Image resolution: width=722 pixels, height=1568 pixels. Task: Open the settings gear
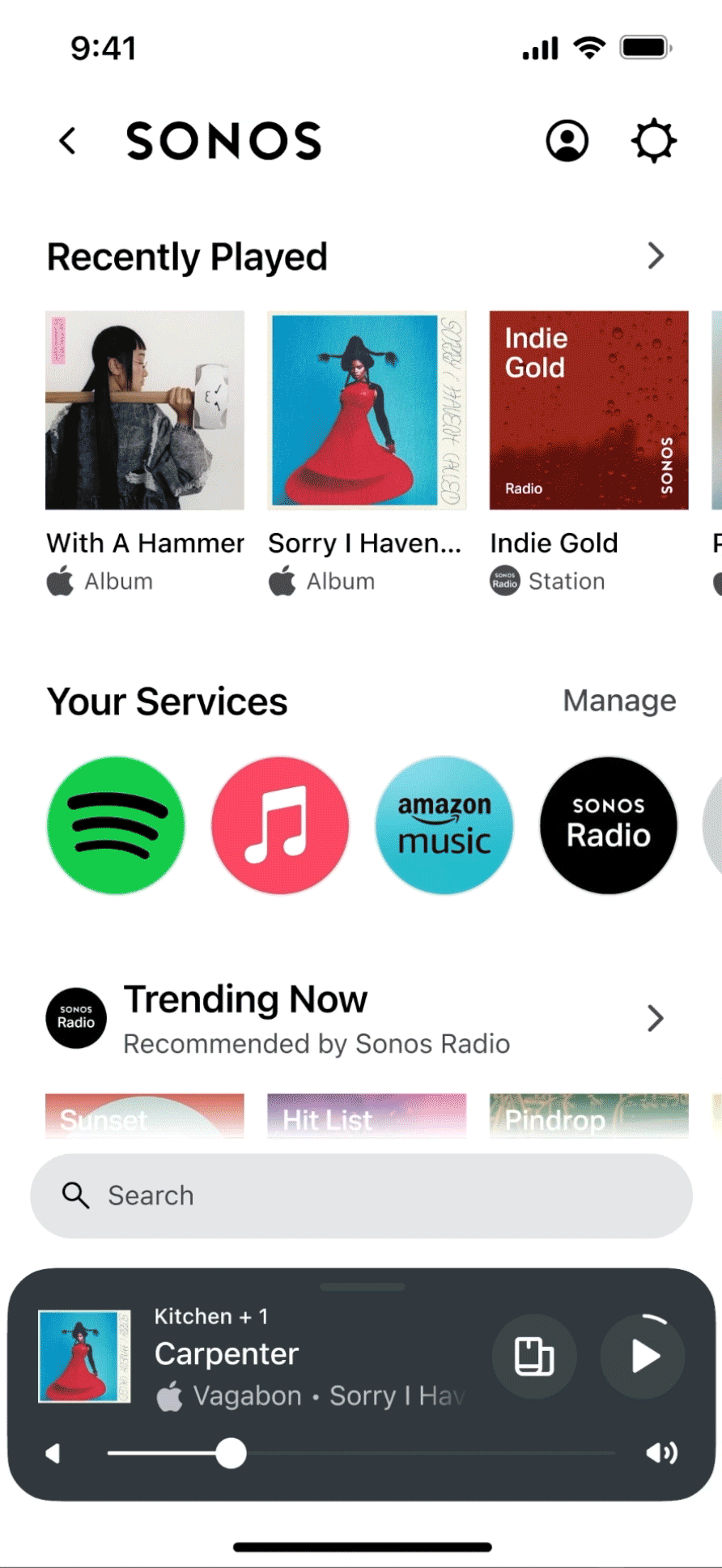pyautogui.click(x=653, y=140)
